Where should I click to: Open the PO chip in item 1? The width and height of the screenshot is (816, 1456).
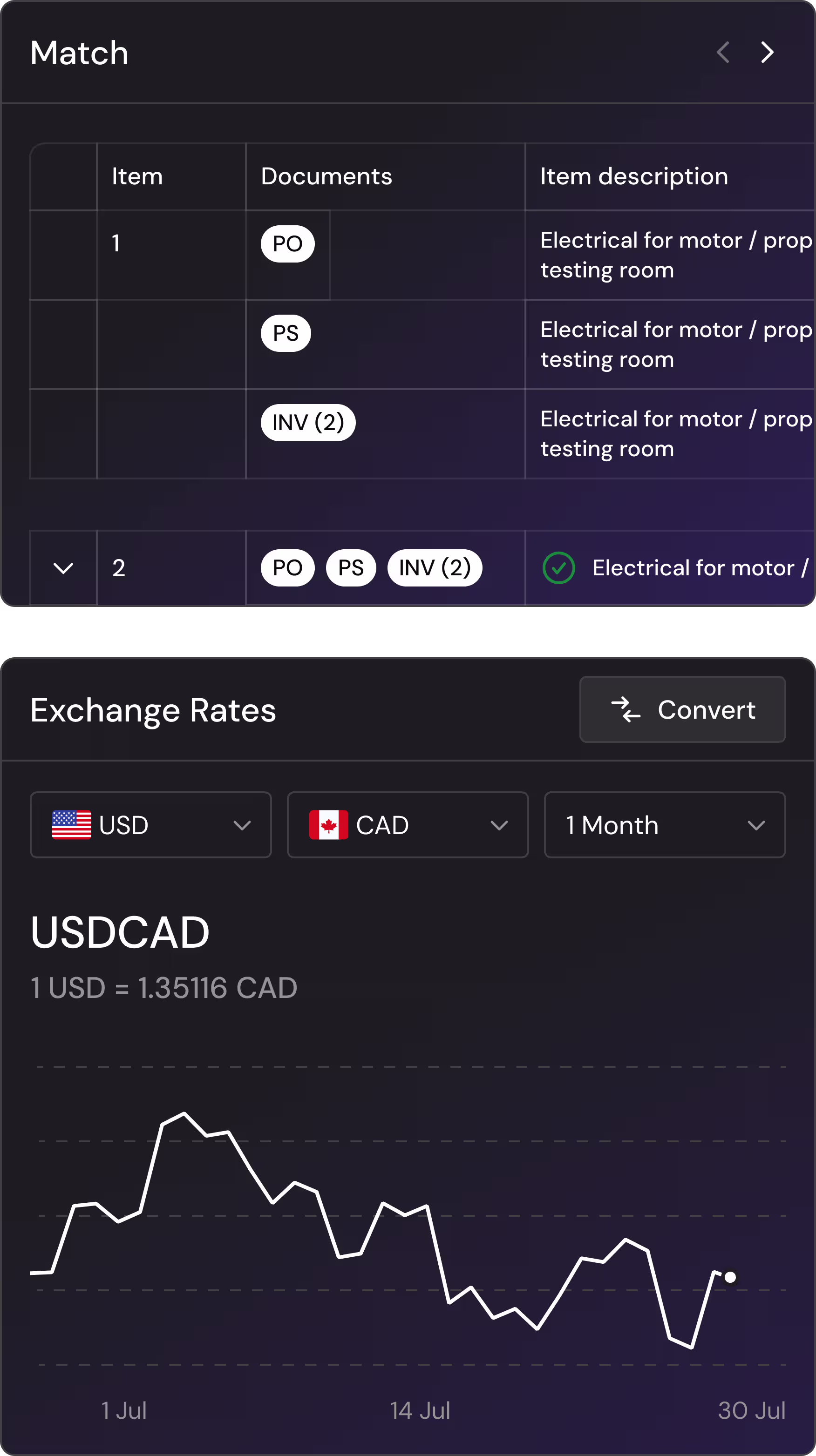[287, 243]
